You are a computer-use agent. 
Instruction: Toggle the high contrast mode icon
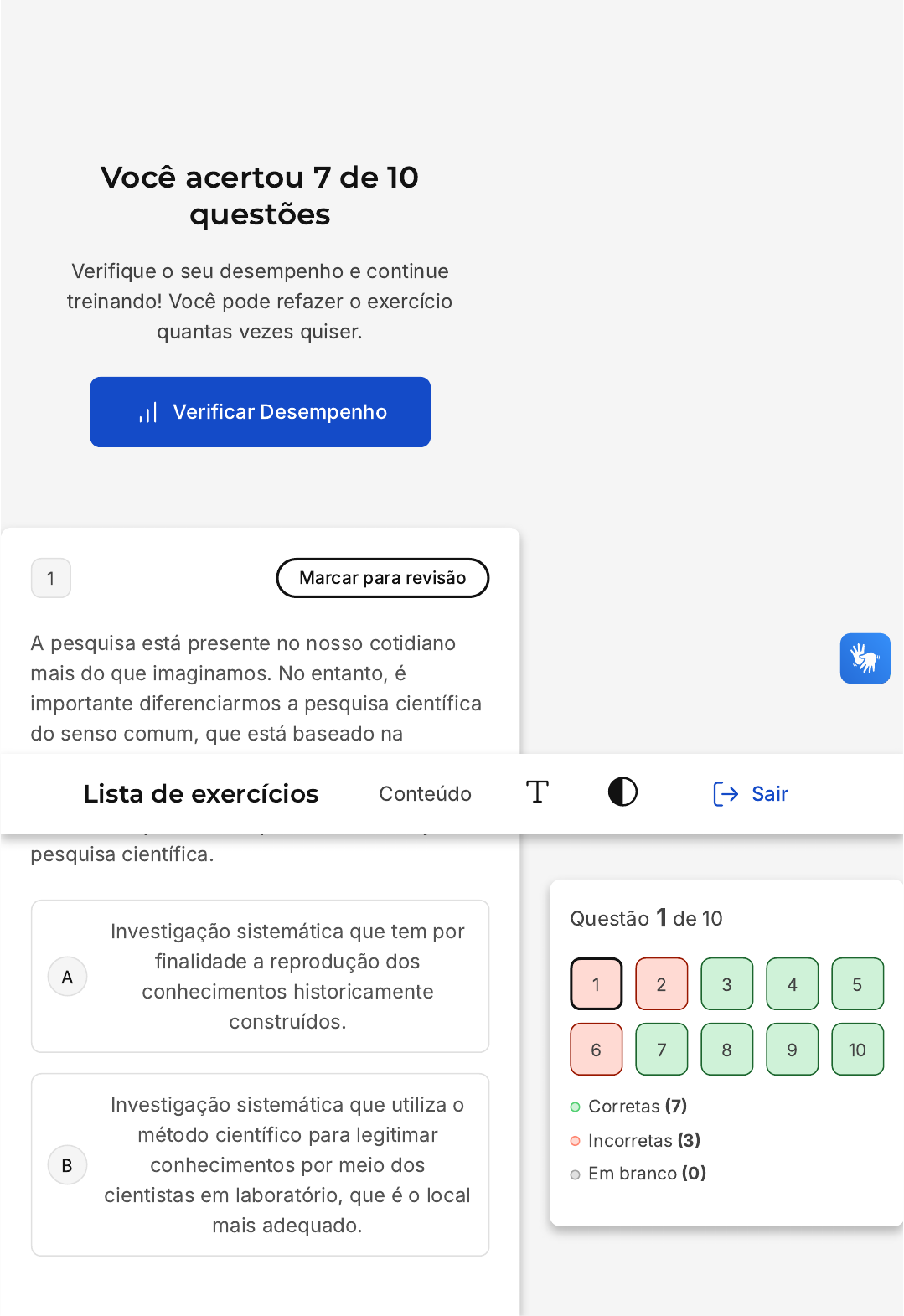point(622,792)
